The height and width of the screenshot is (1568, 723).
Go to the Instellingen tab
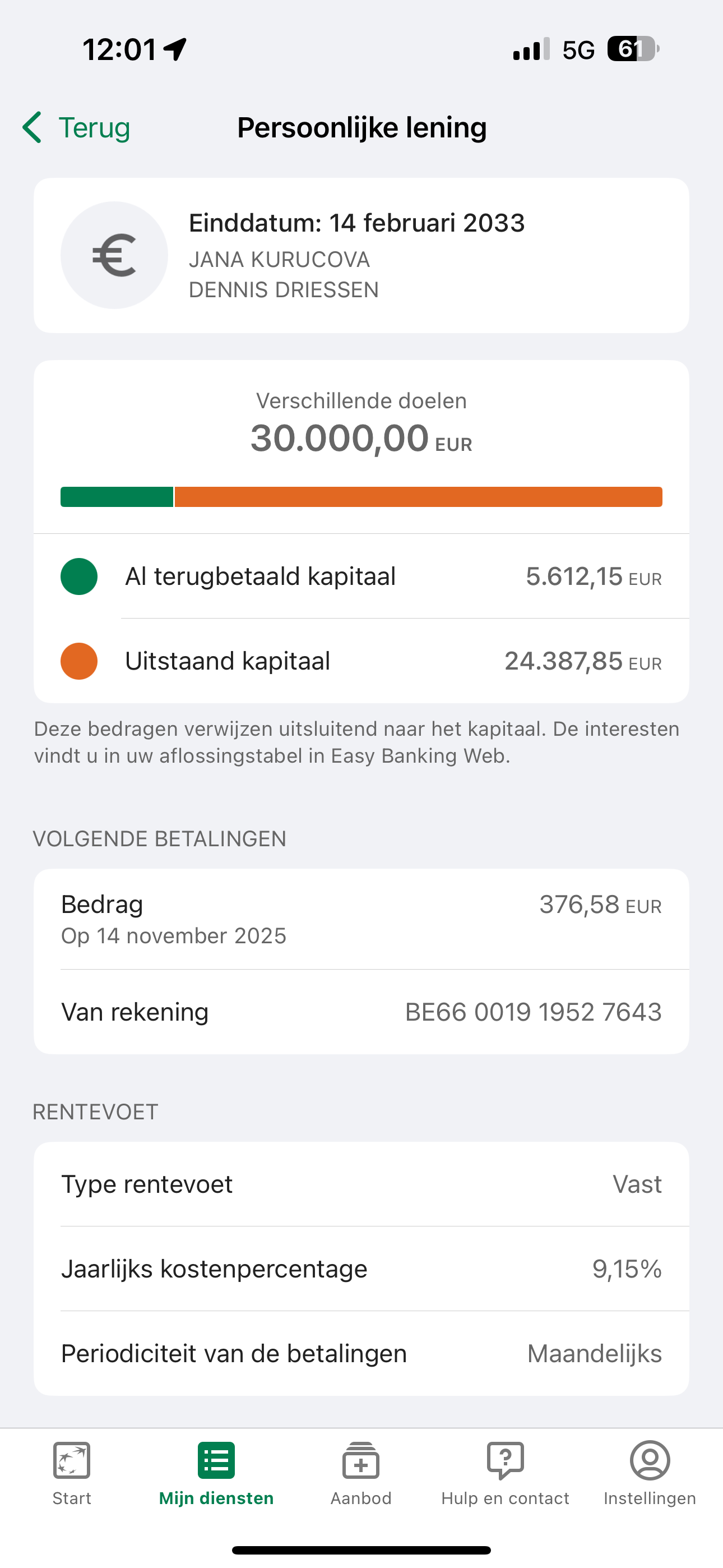tap(650, 1473)
